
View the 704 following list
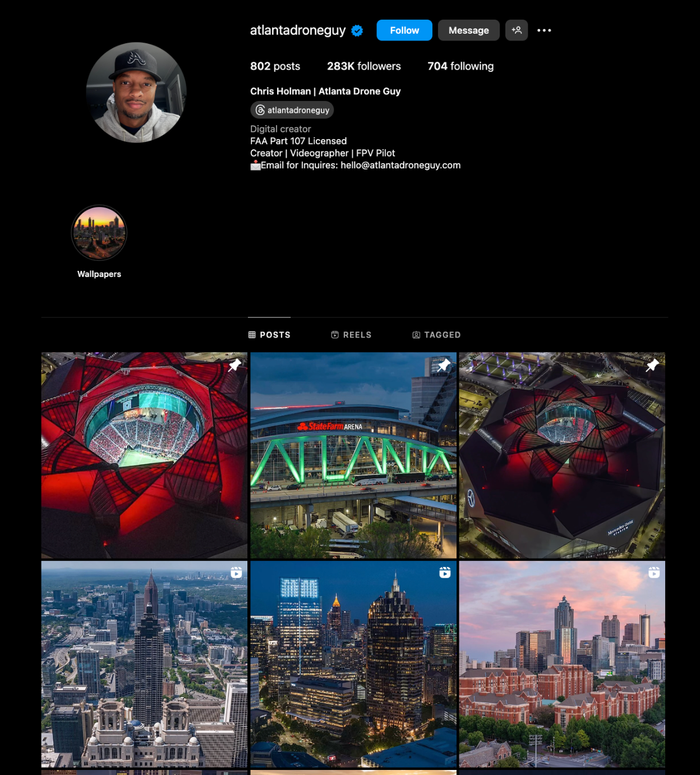(x=460, y=66)
